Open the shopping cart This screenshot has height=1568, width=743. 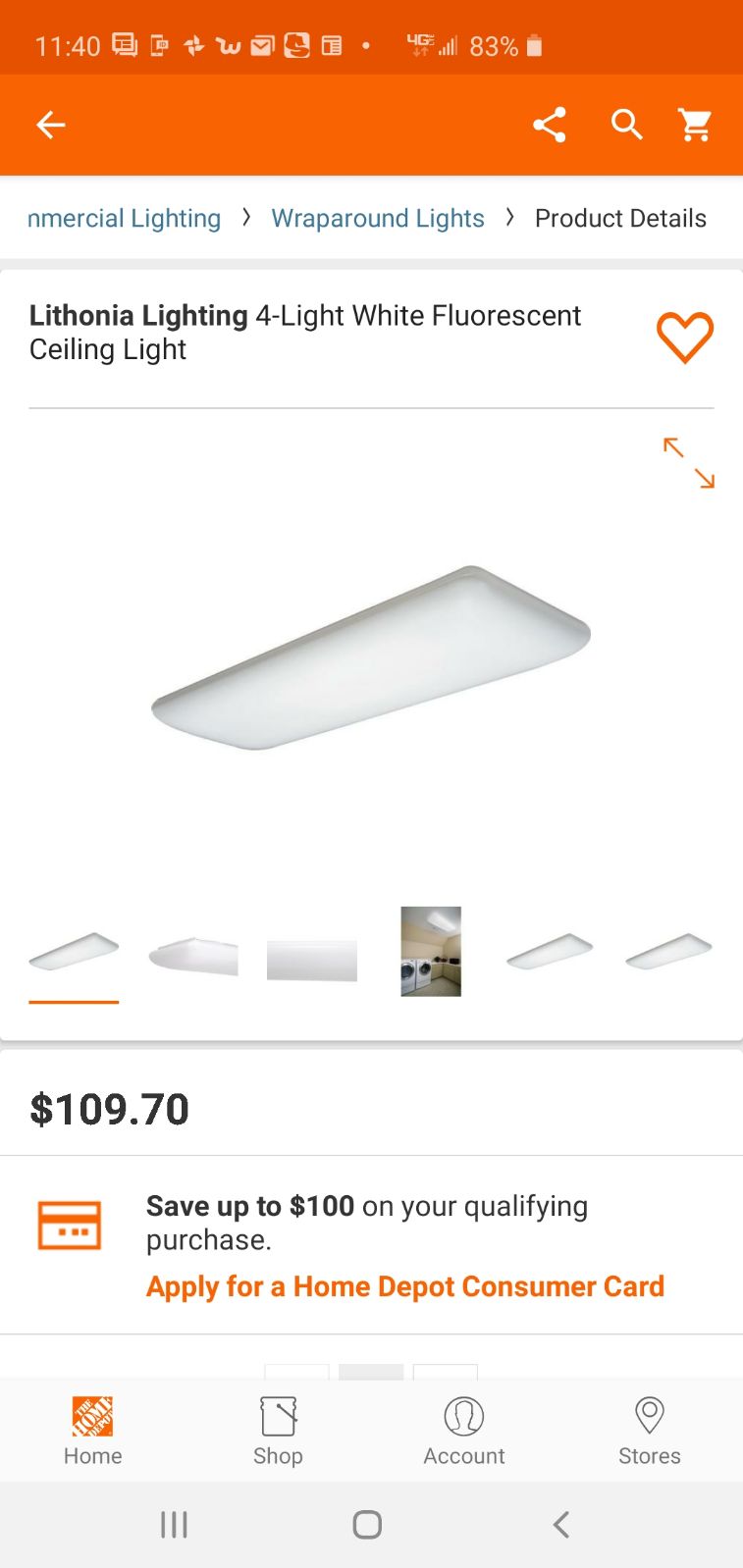[695, 125]
